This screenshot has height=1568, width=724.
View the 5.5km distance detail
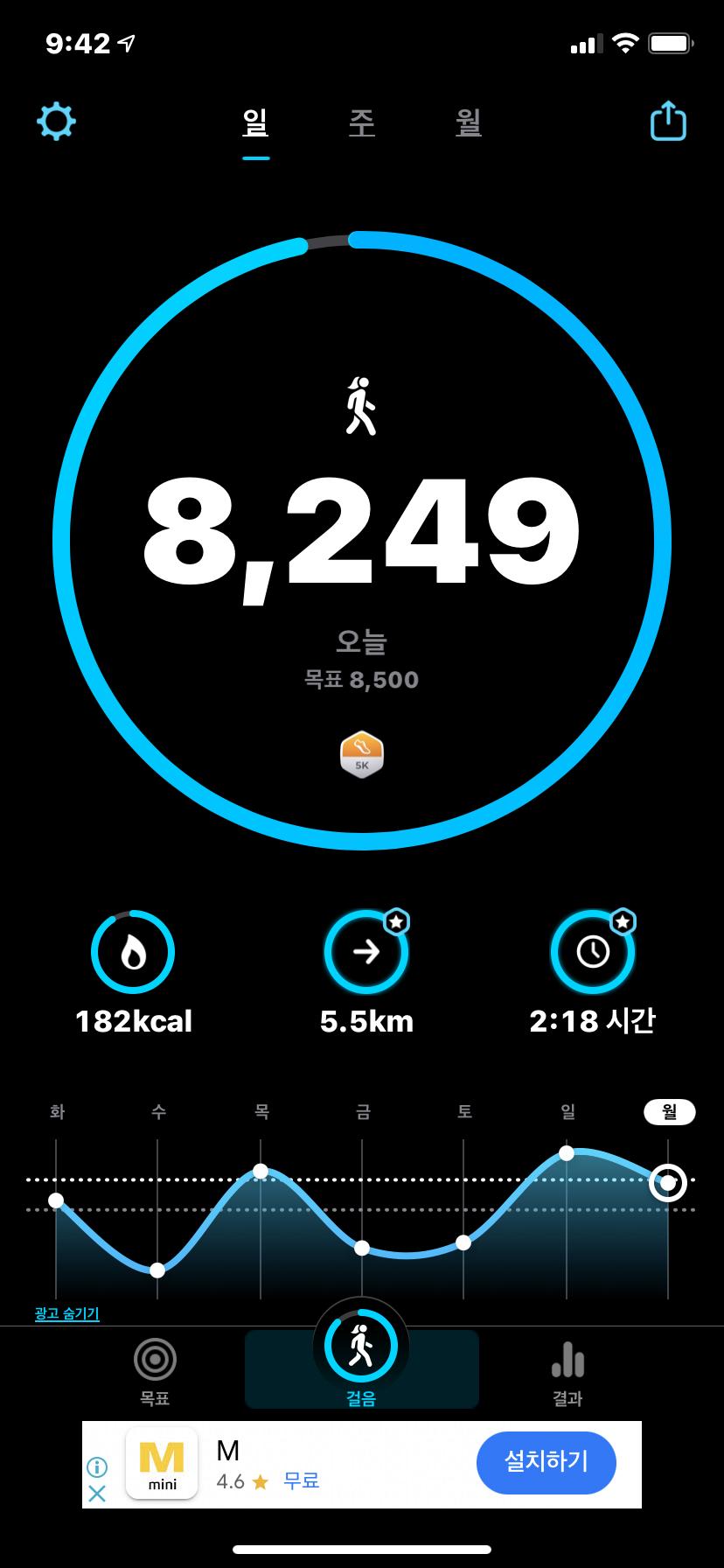click(x=366, y=952)
